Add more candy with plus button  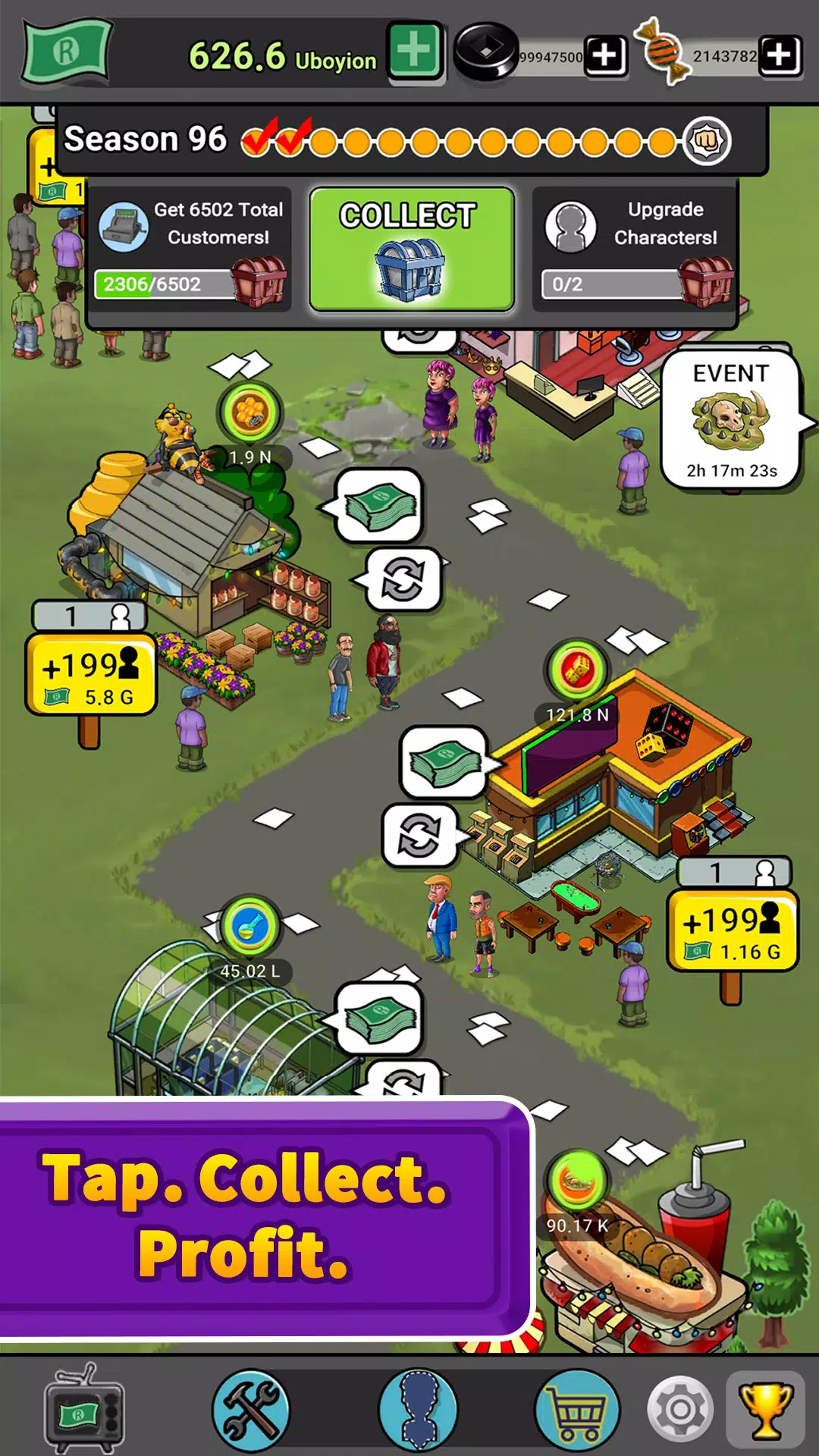point(780,55)
